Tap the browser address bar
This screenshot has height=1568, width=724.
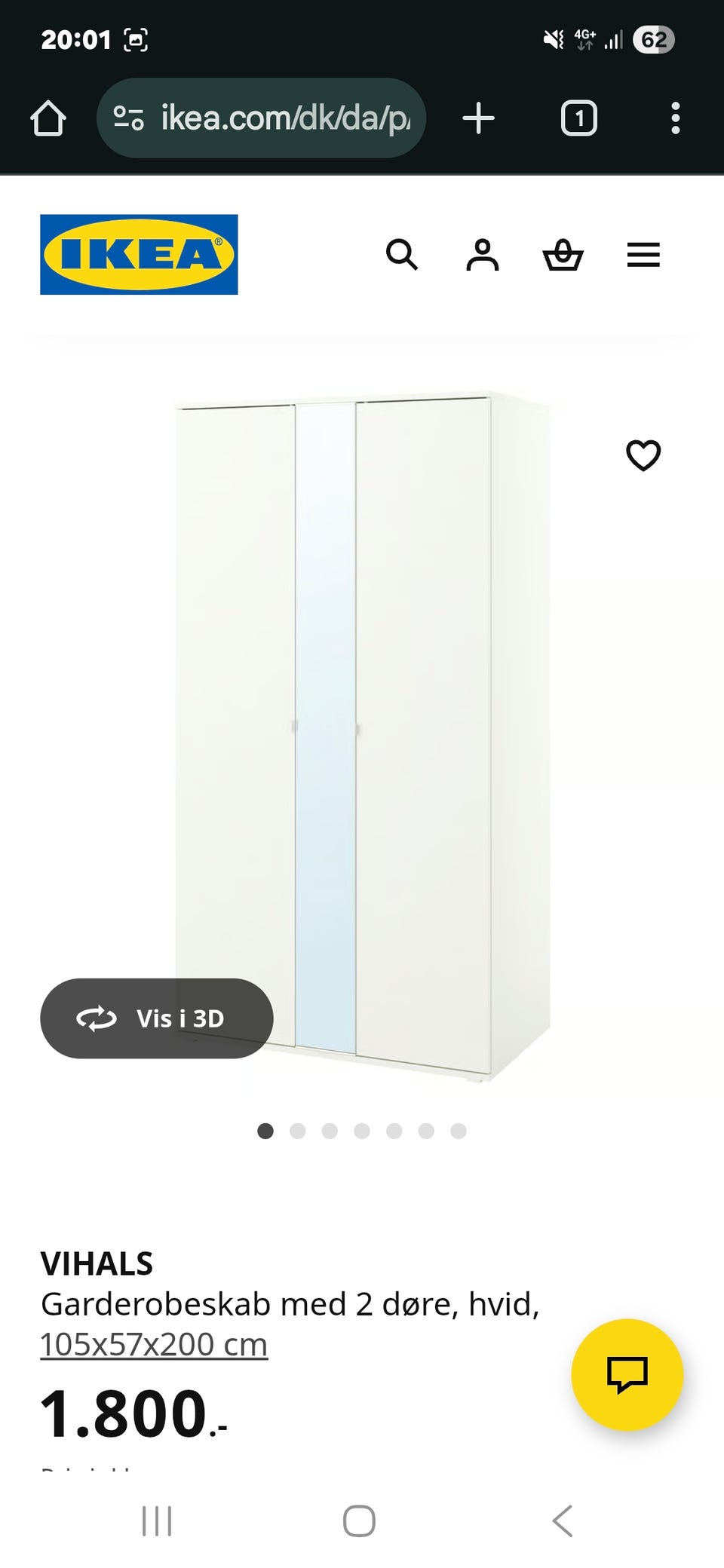point(262,118)
